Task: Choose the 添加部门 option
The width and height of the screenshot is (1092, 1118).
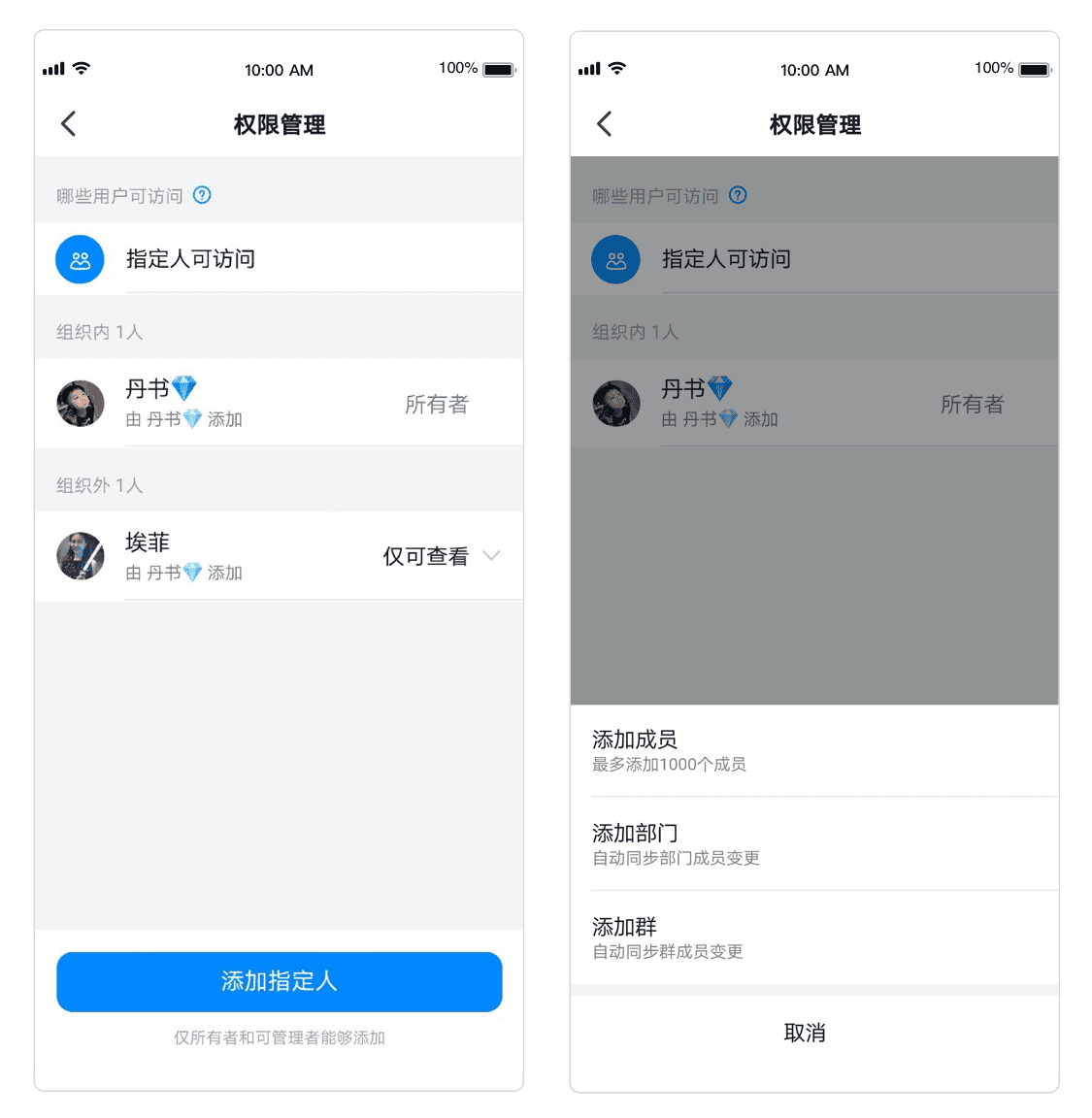Action: tap(813, 844)
